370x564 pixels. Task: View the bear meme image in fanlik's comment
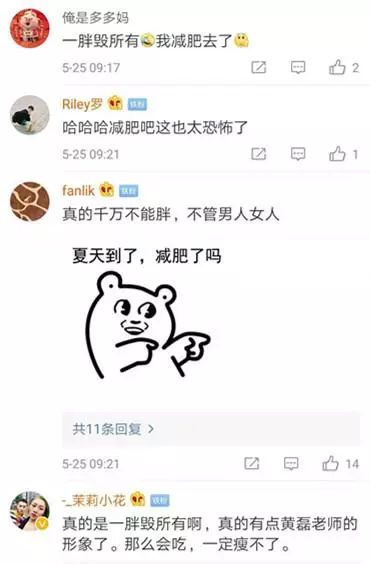147,312
